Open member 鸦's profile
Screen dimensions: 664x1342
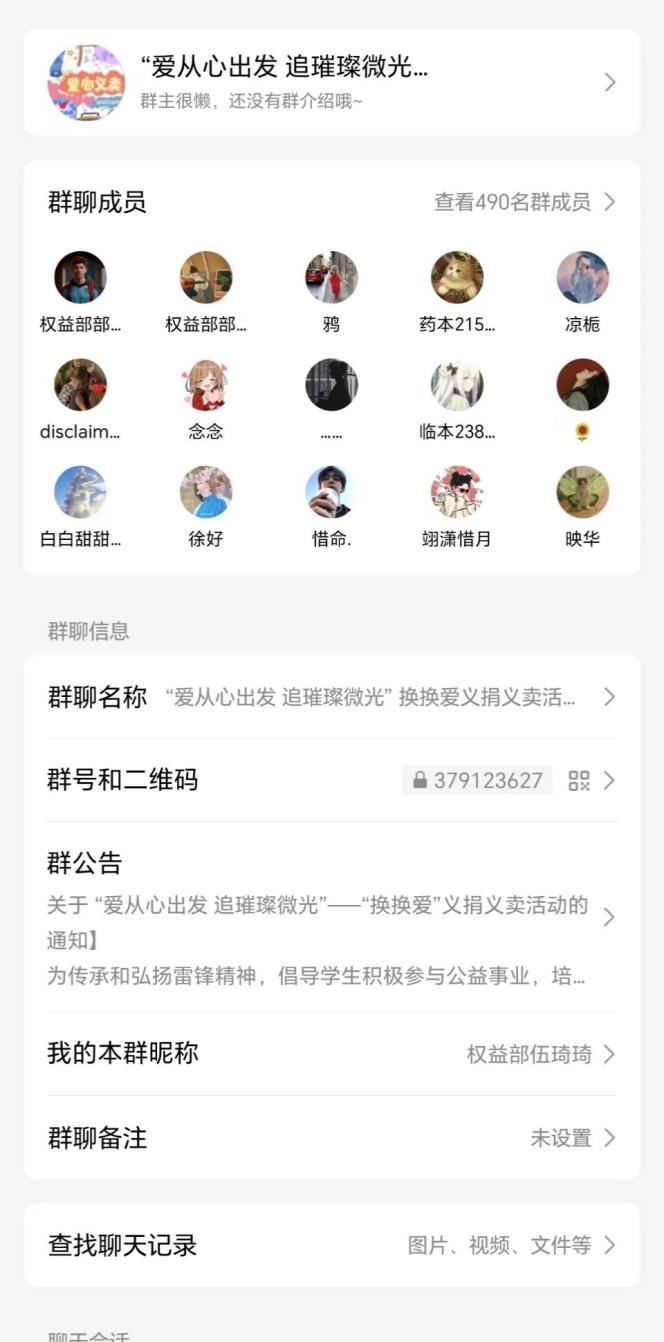(331, 278)
